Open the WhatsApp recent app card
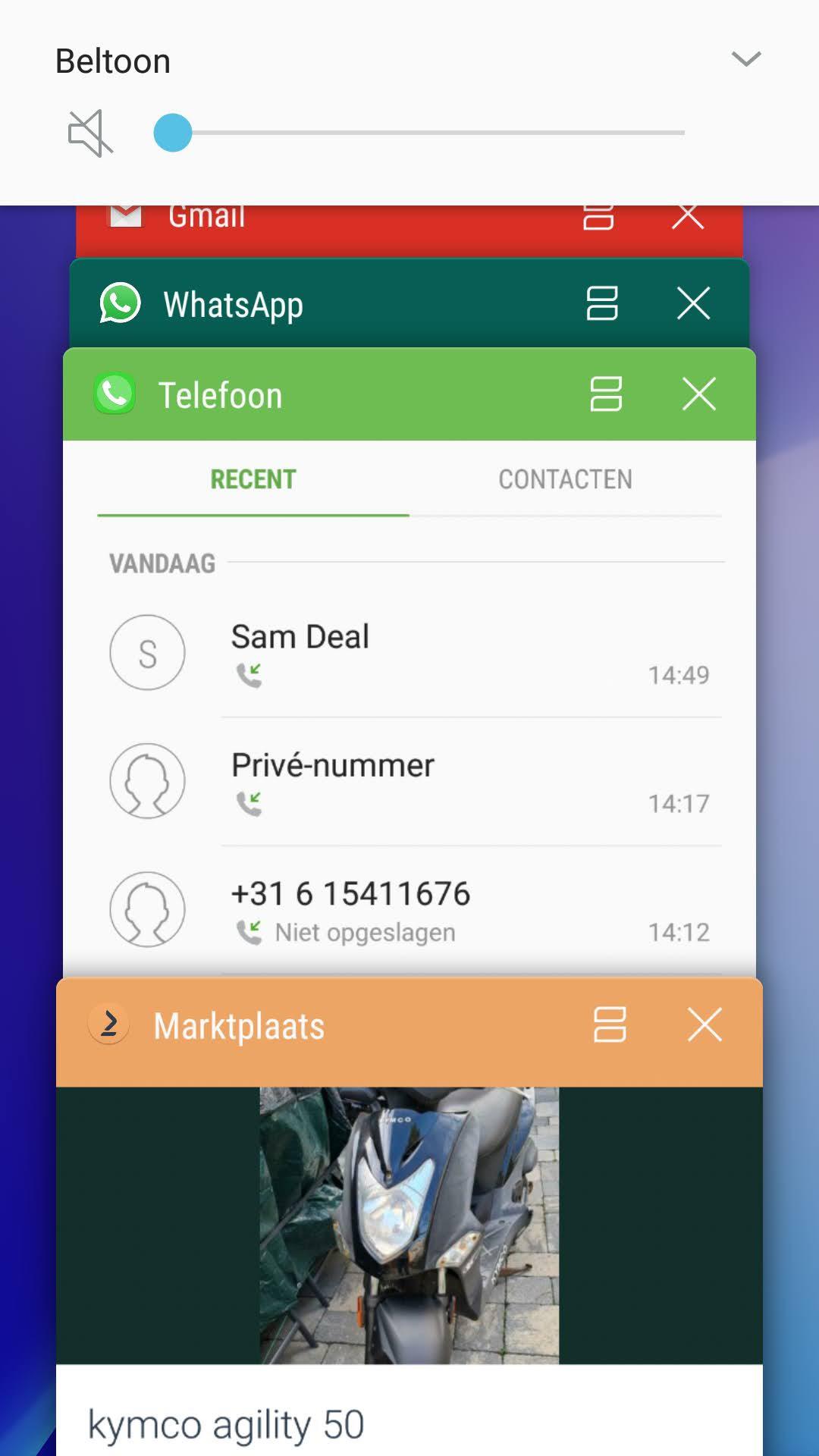 (232, 304)
